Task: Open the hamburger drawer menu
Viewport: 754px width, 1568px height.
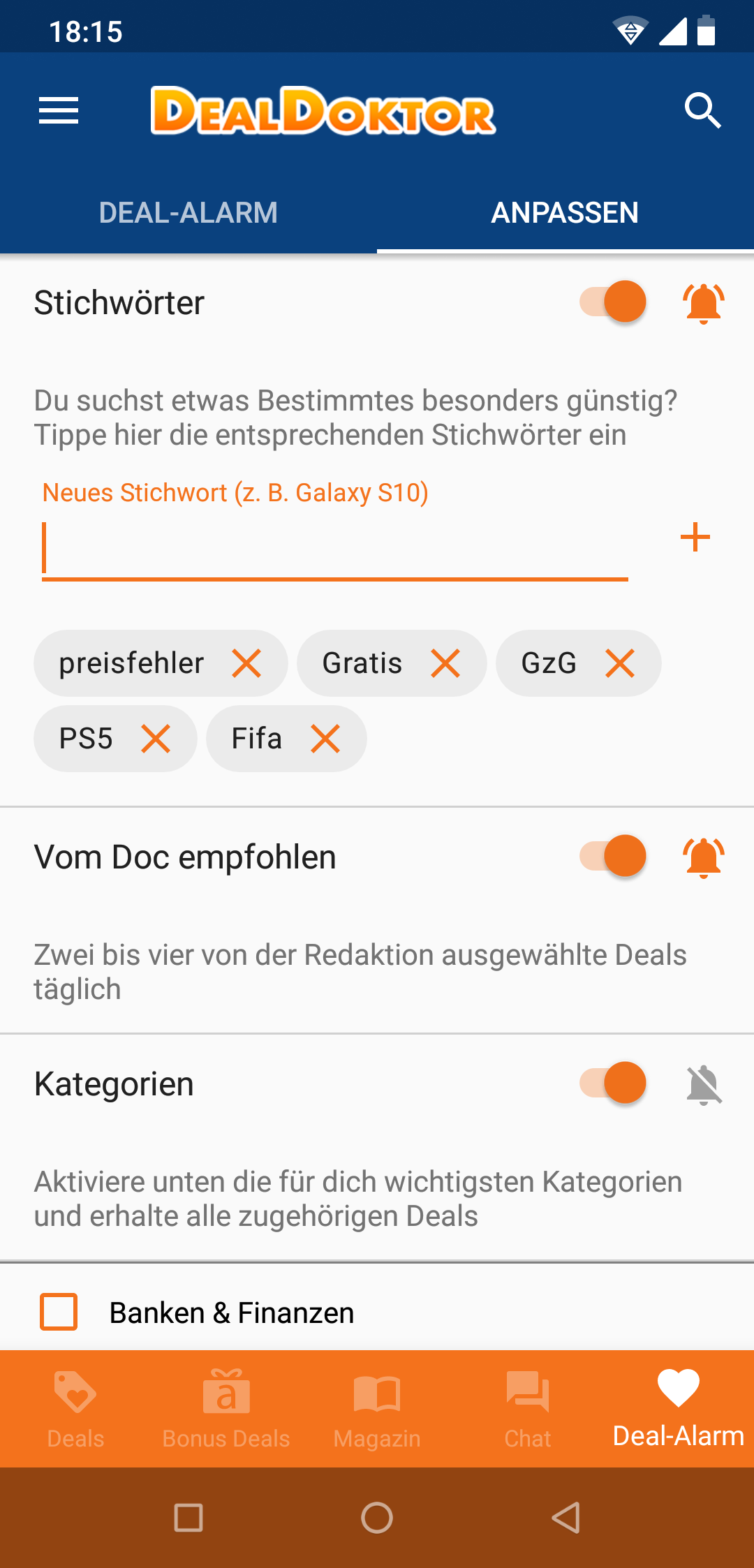Action: coord(59,111)
